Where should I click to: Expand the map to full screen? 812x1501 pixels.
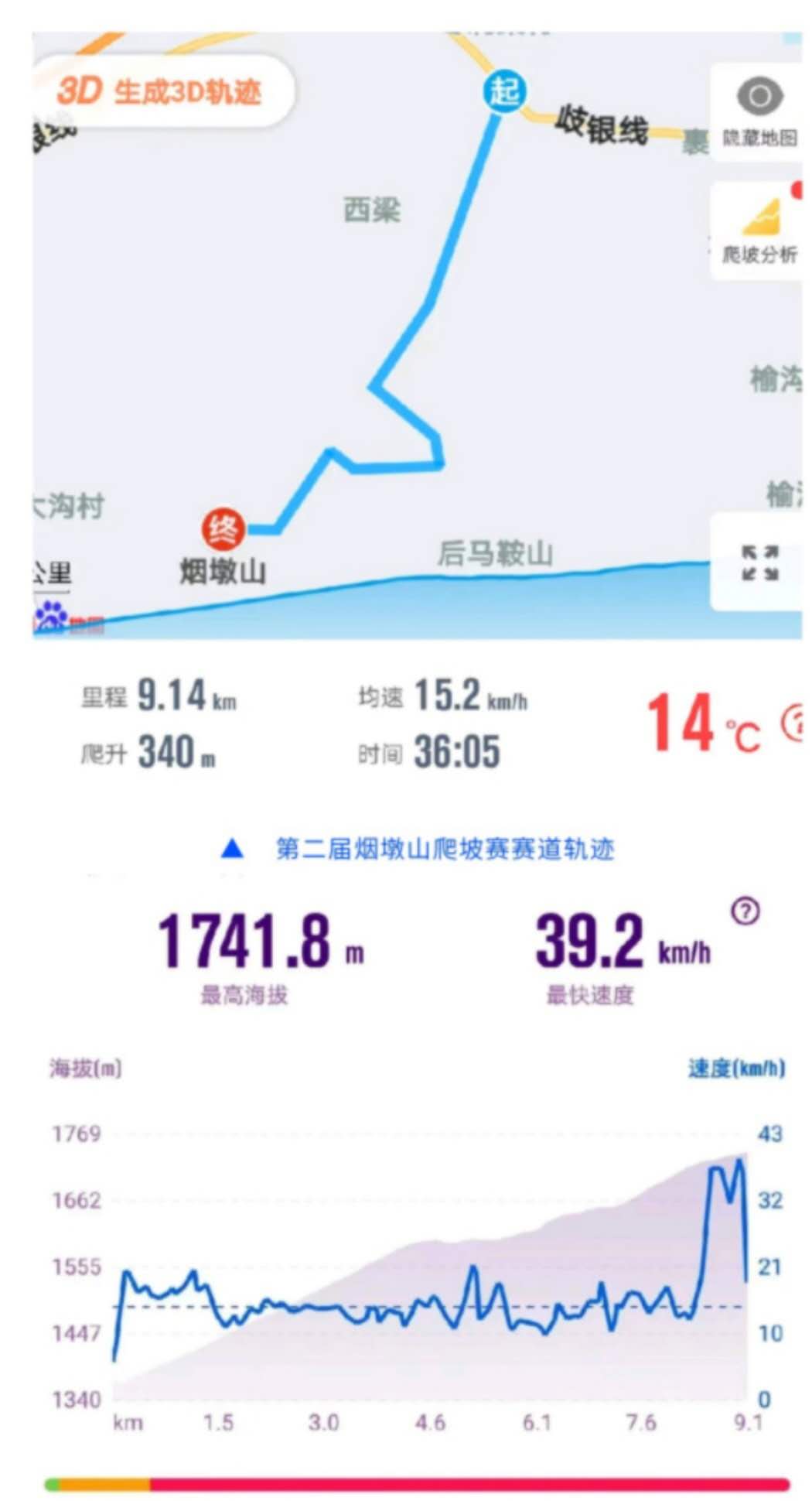tap(759, 562)
